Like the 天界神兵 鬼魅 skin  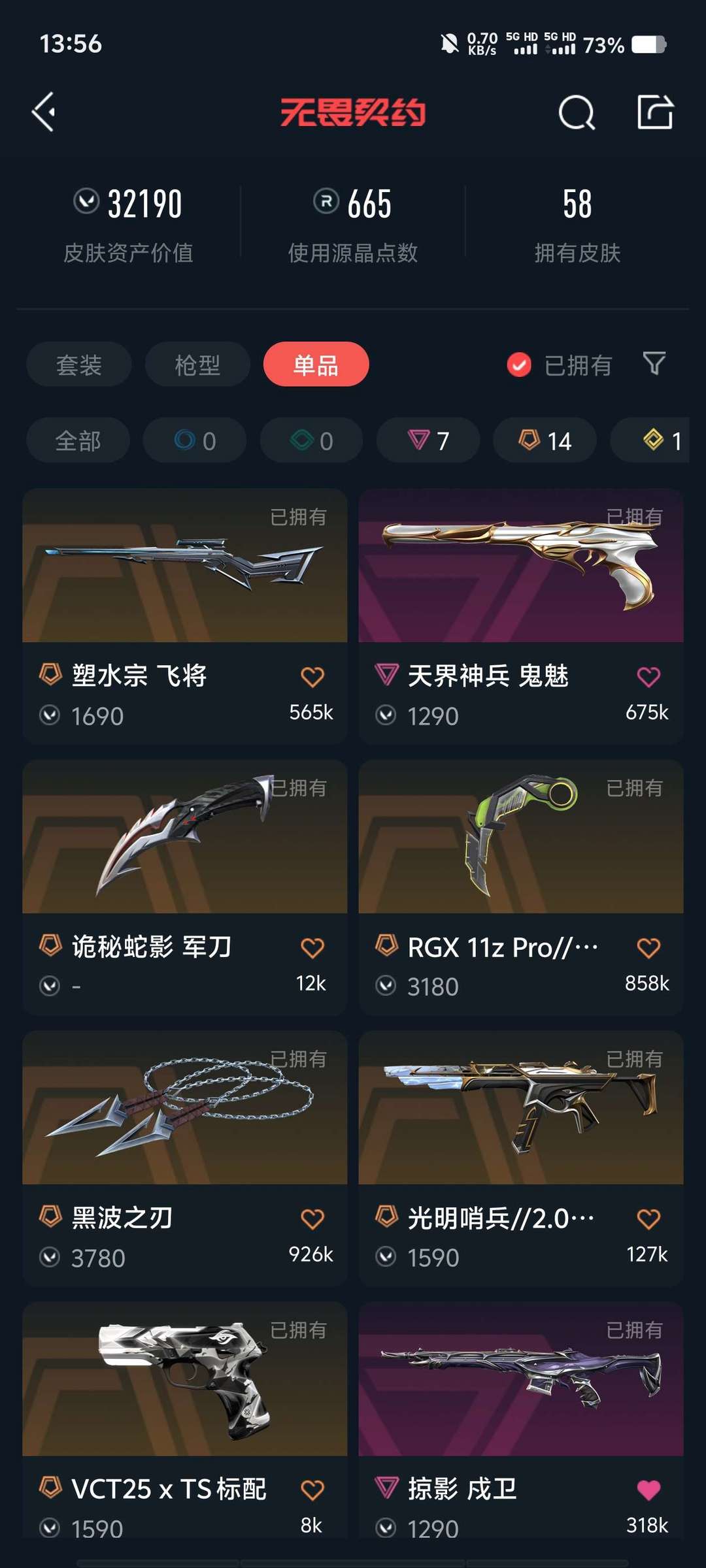coord(648,677)
